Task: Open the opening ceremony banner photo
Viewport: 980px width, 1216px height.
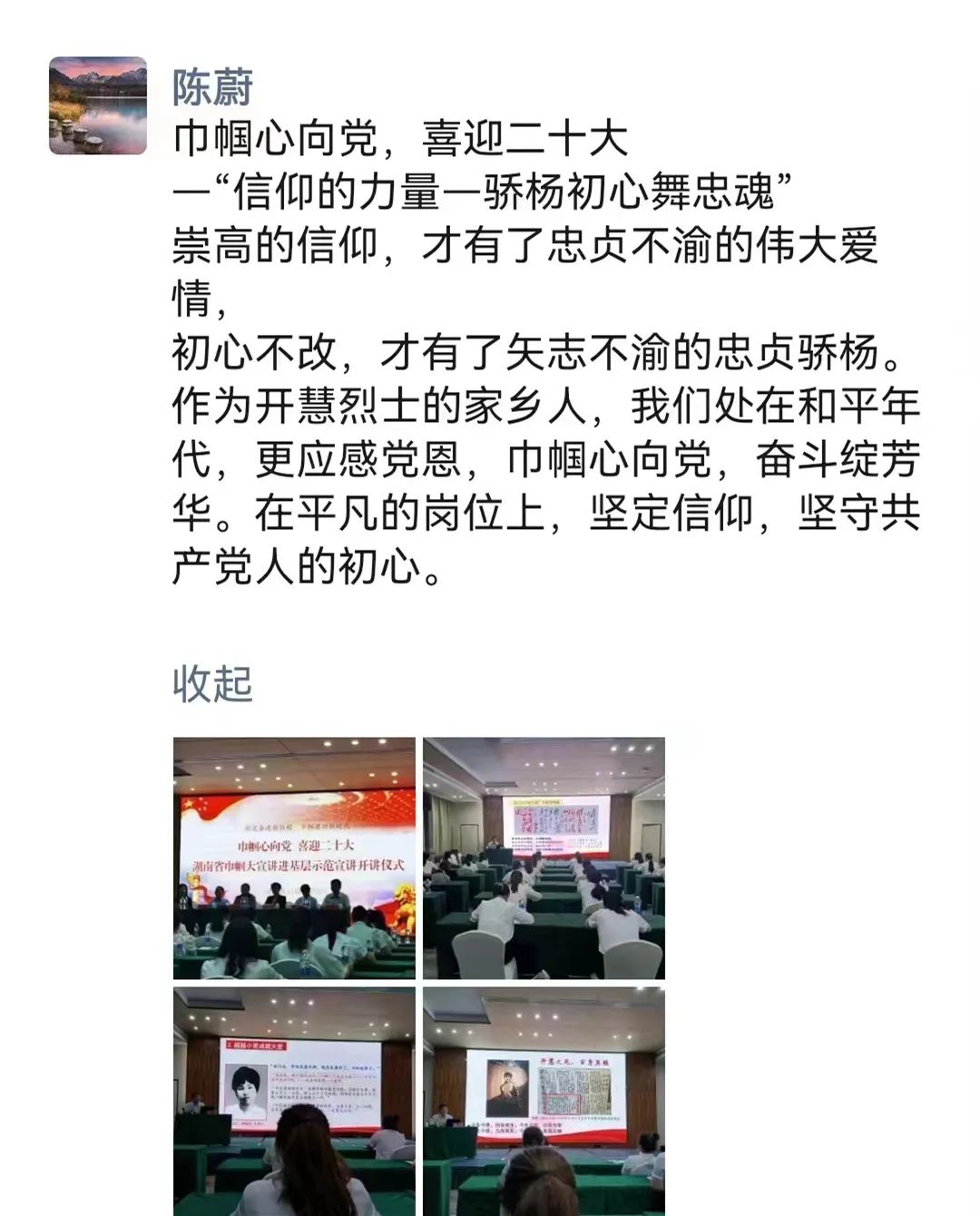Action: (x=294, y=858)
